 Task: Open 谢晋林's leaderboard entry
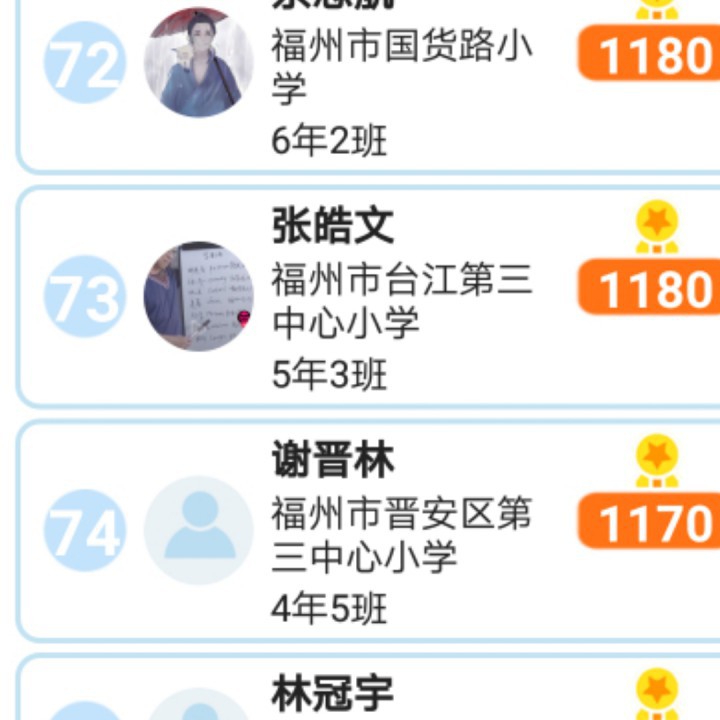[400, 530]
